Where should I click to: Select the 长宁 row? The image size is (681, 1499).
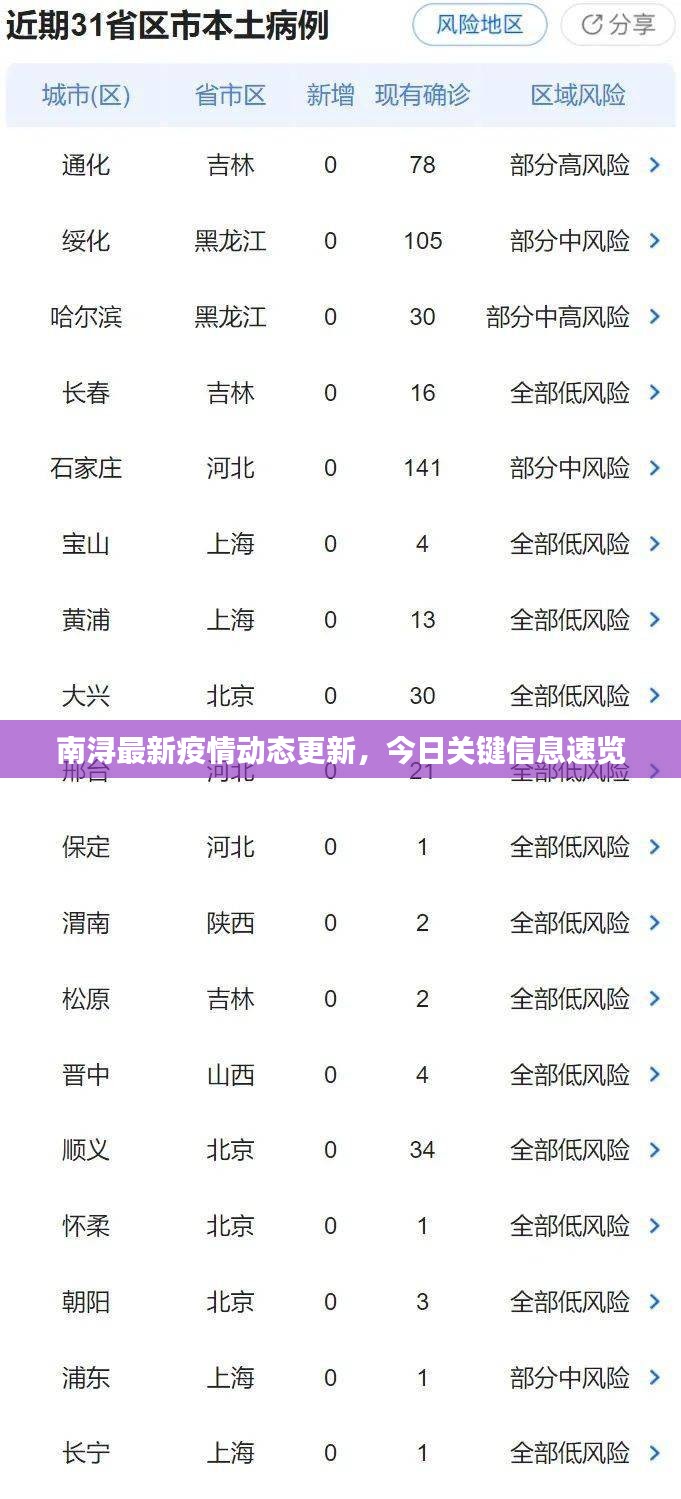340,1453
